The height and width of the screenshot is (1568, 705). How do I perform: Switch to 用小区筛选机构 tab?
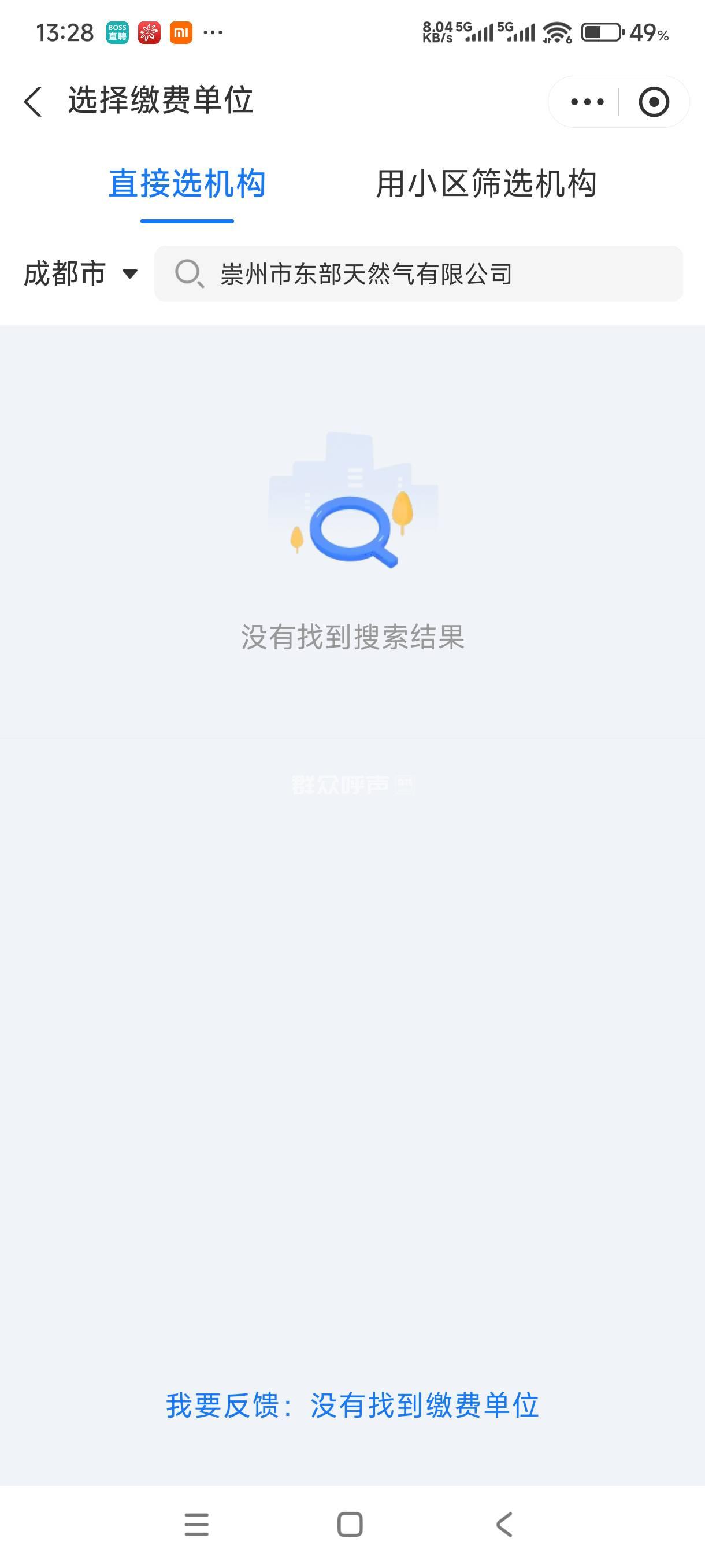click(486, 184)
